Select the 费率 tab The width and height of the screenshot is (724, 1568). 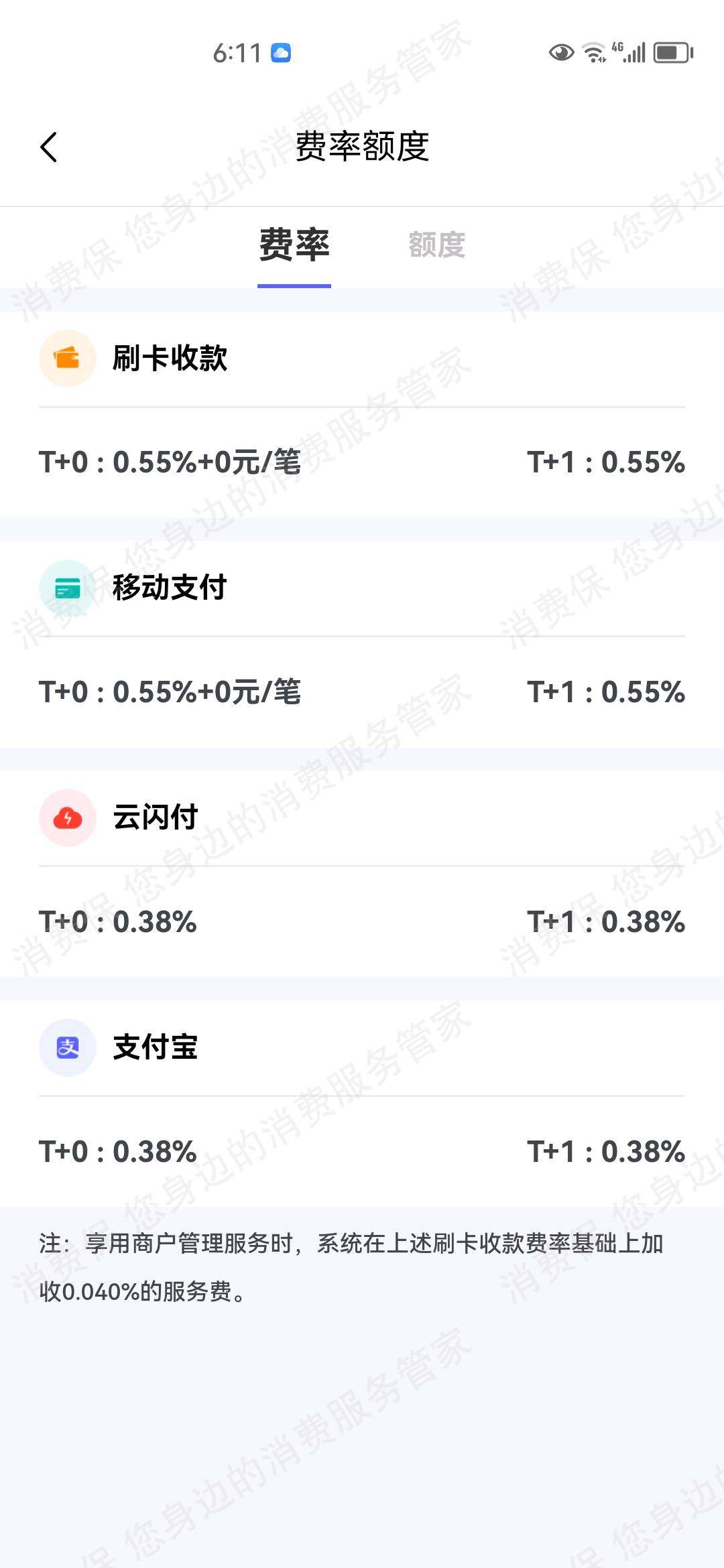click(x=294, y=245)
